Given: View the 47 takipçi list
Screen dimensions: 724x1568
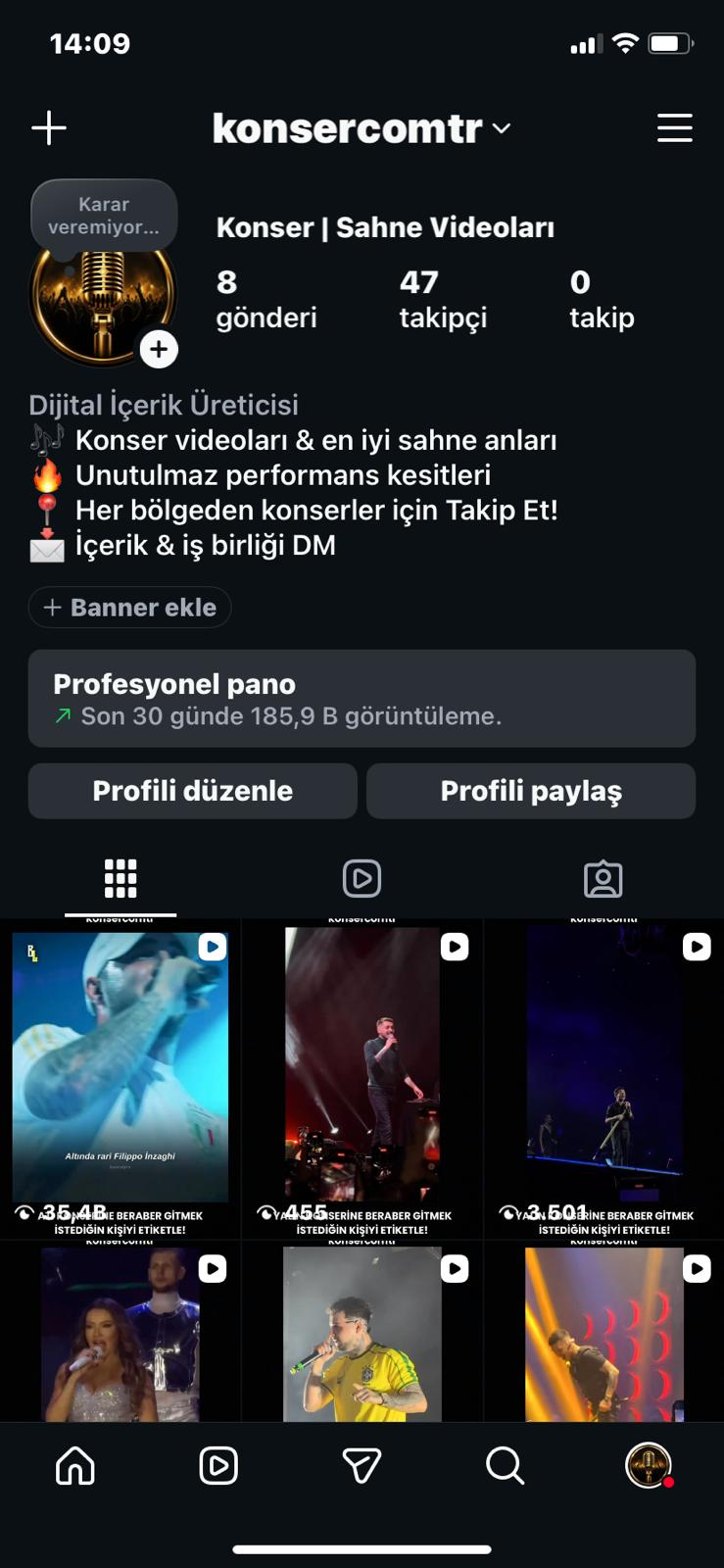Looking at the screenshot, I should [x=443, y=299].
